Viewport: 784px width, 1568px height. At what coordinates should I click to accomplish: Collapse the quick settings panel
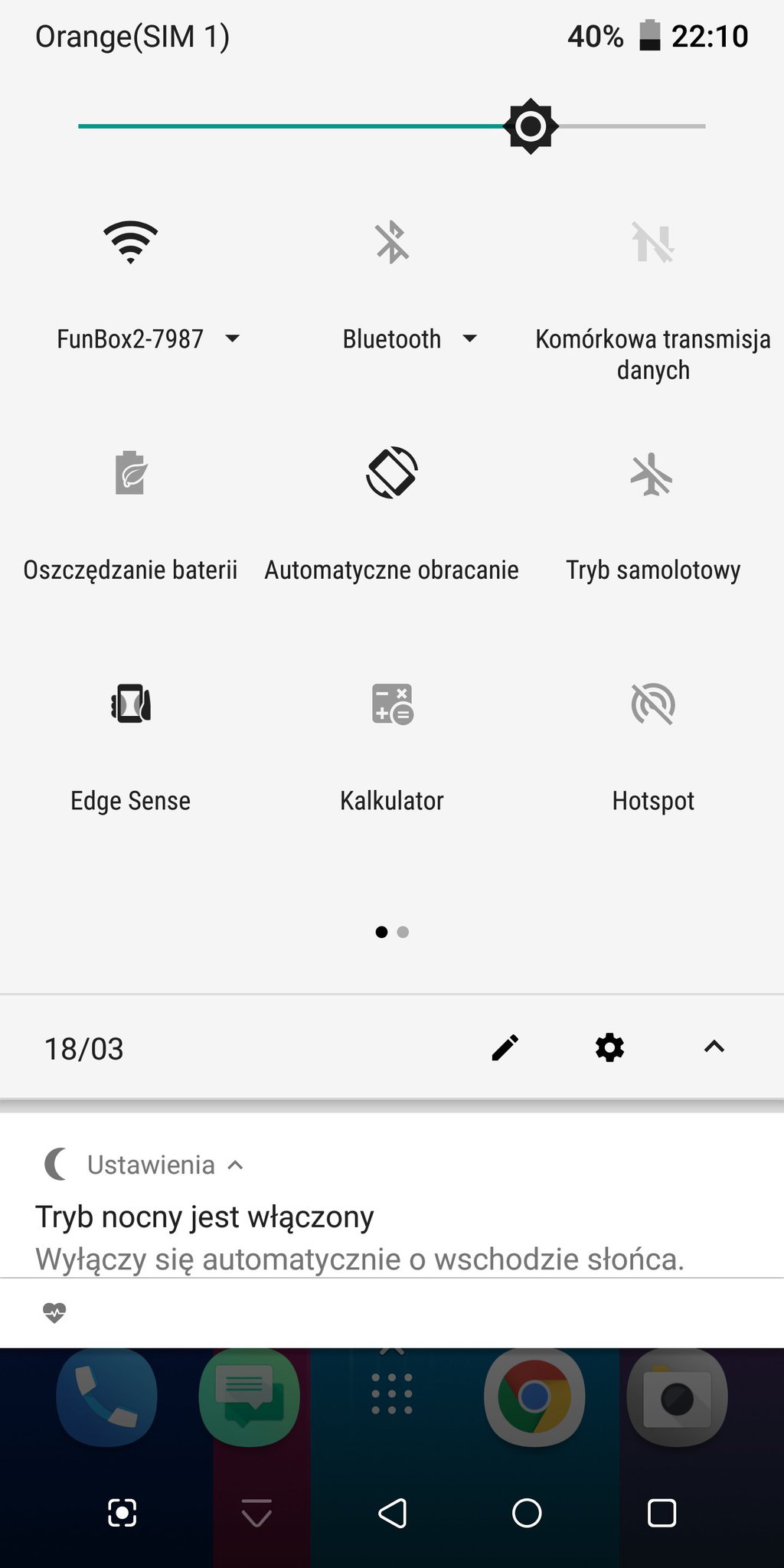click(714, 1047)
